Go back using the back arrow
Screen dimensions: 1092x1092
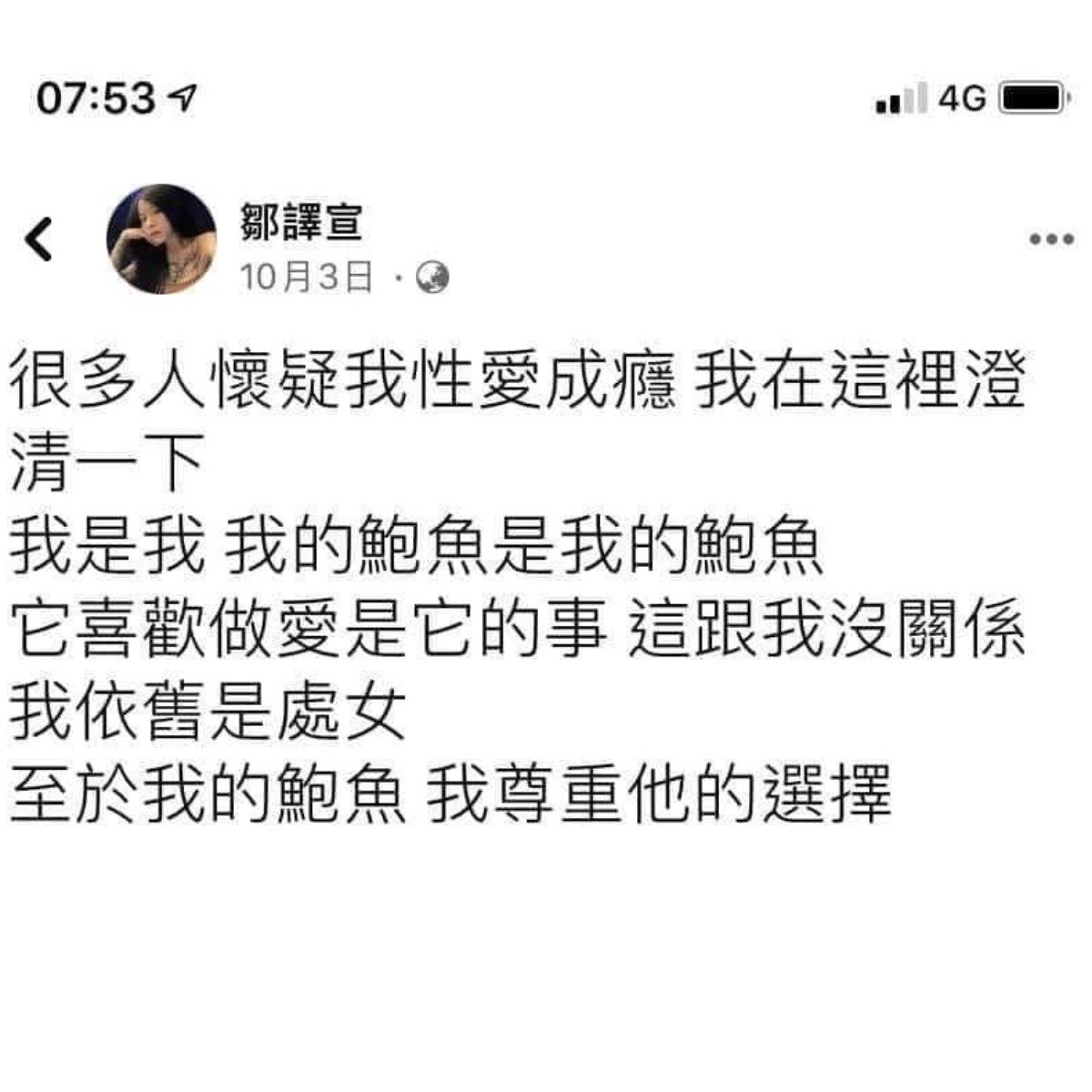39,240
